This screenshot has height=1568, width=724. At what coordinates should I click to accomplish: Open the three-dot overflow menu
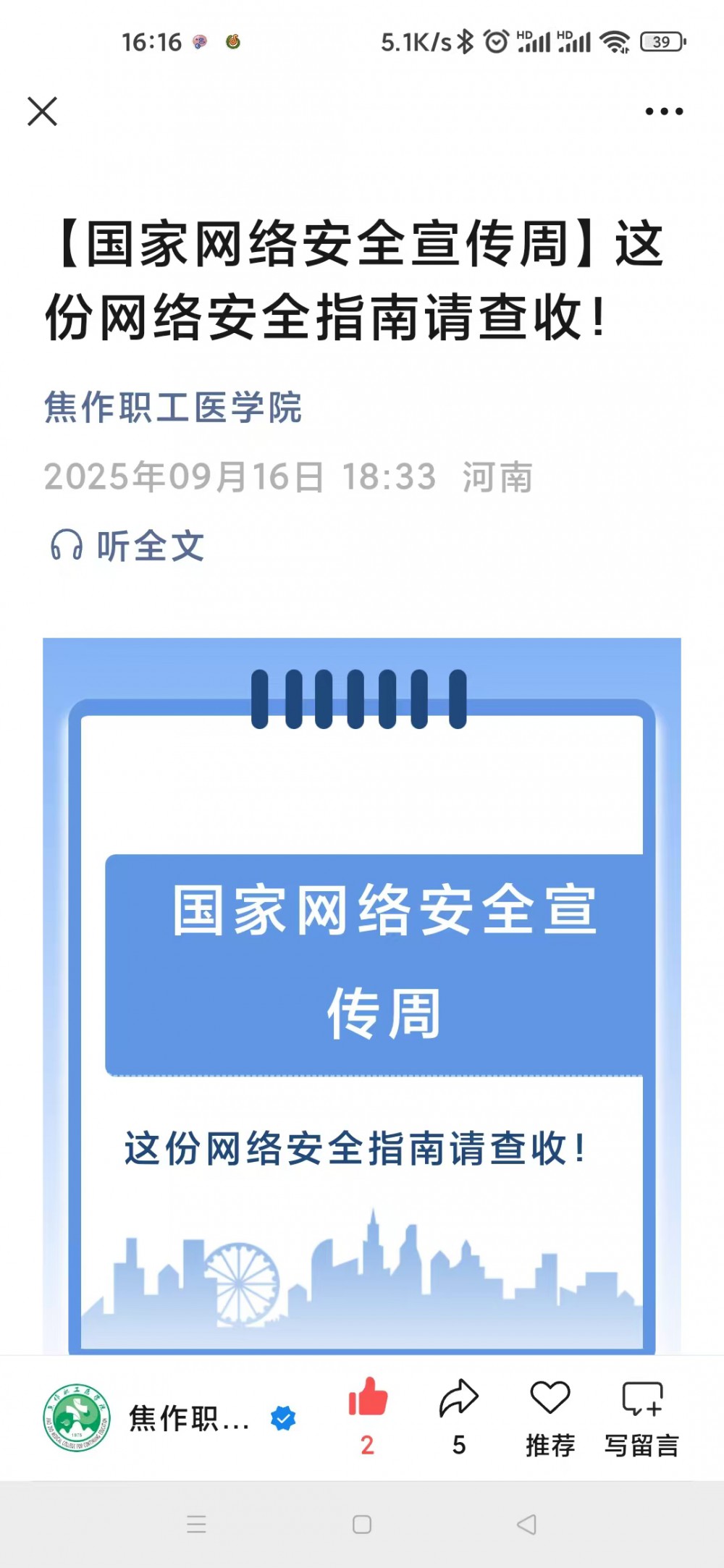(x=664, y=111)
